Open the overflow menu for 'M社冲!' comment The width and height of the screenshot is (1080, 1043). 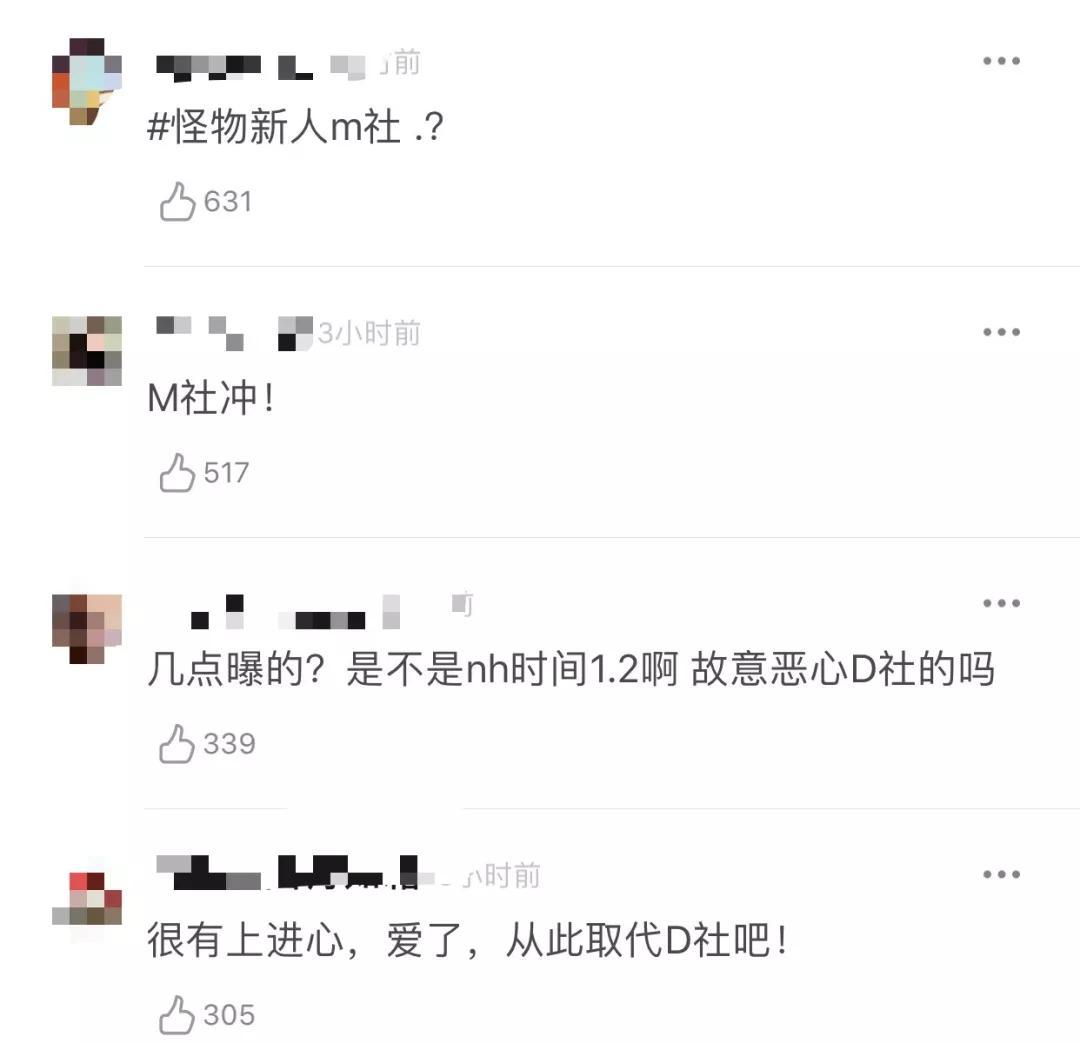point(1000,332)
